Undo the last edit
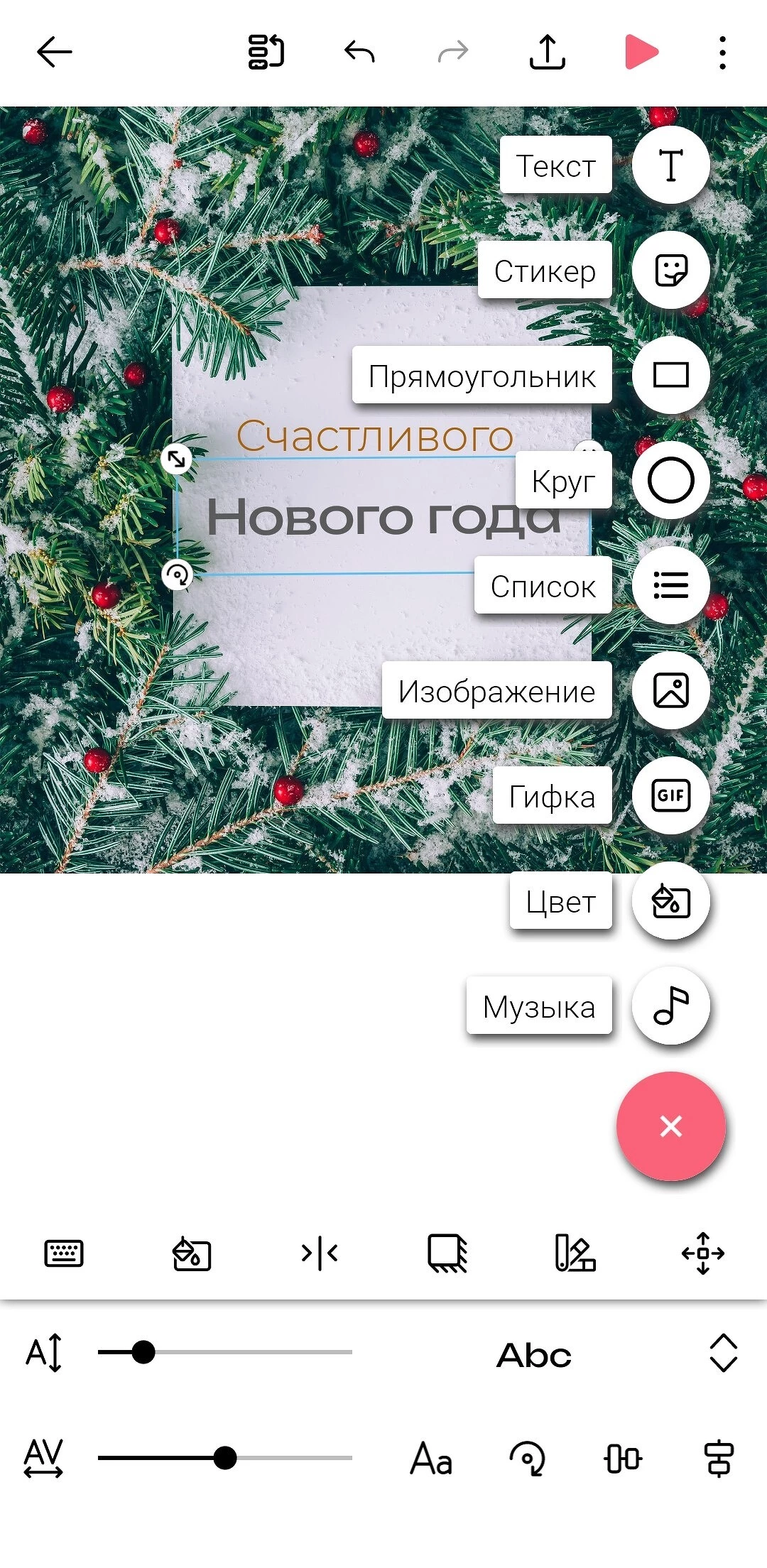767x1568 pixels. click(x=359, y=52)
